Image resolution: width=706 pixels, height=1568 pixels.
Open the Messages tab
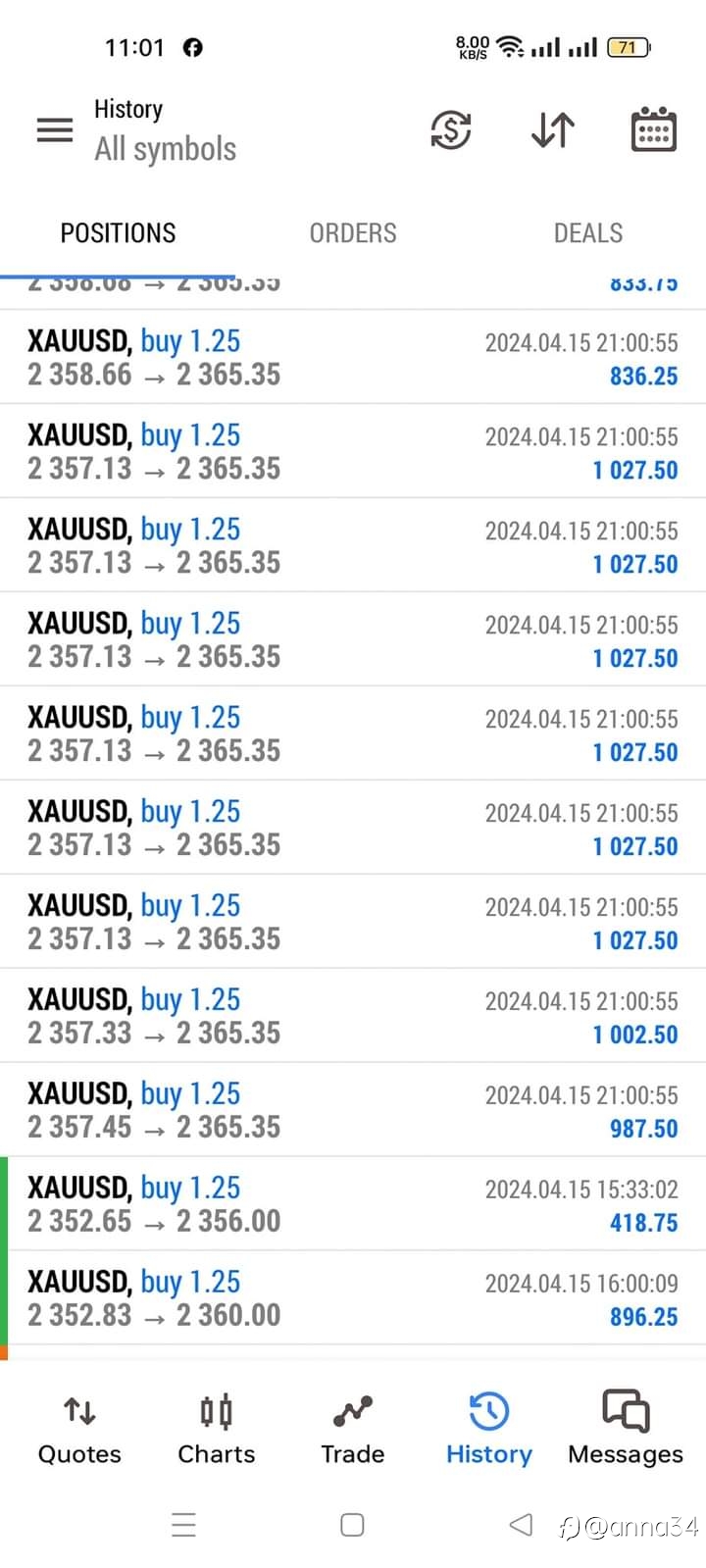[x=626, y=1430]
